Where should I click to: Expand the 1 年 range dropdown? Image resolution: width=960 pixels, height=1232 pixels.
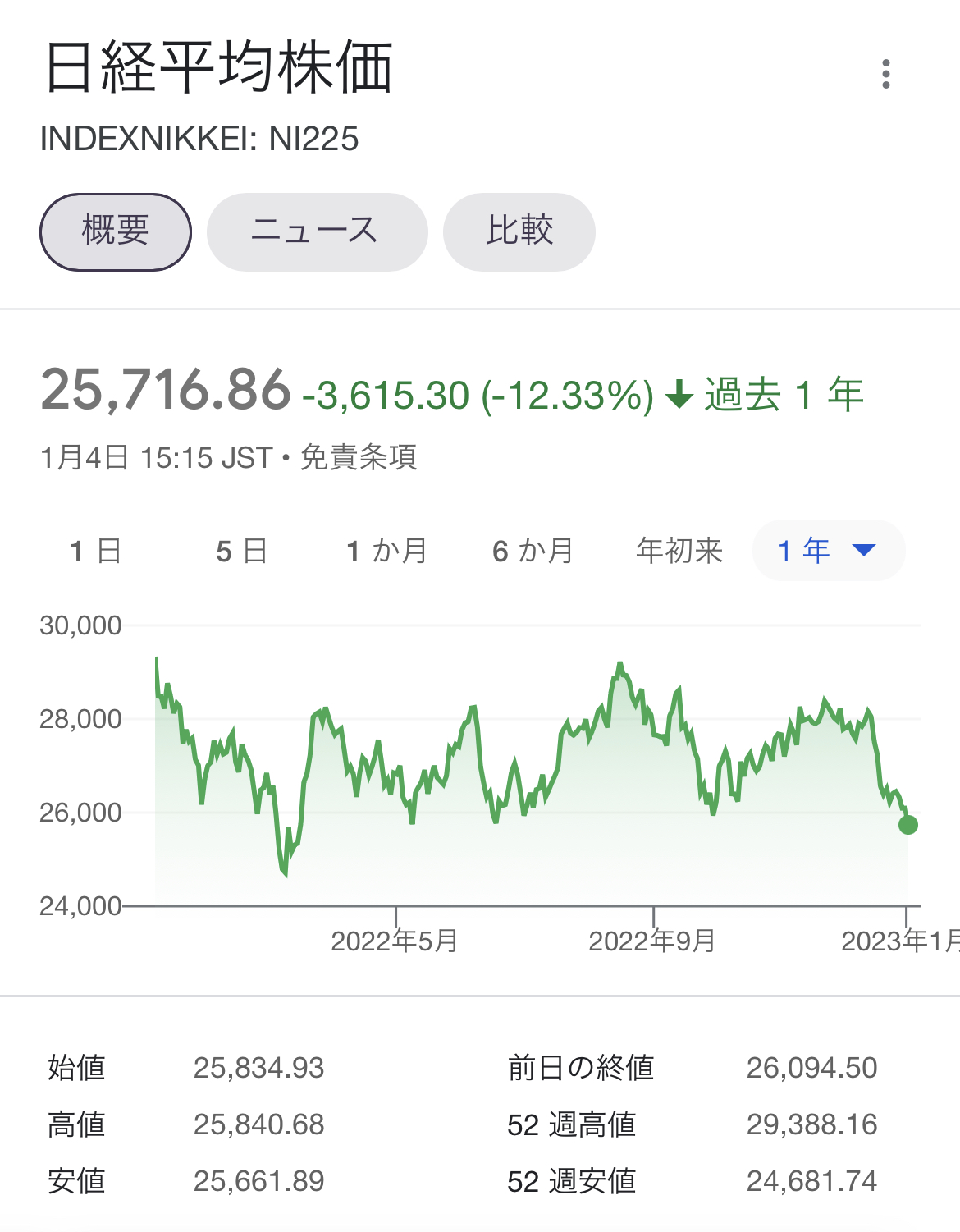829,551
